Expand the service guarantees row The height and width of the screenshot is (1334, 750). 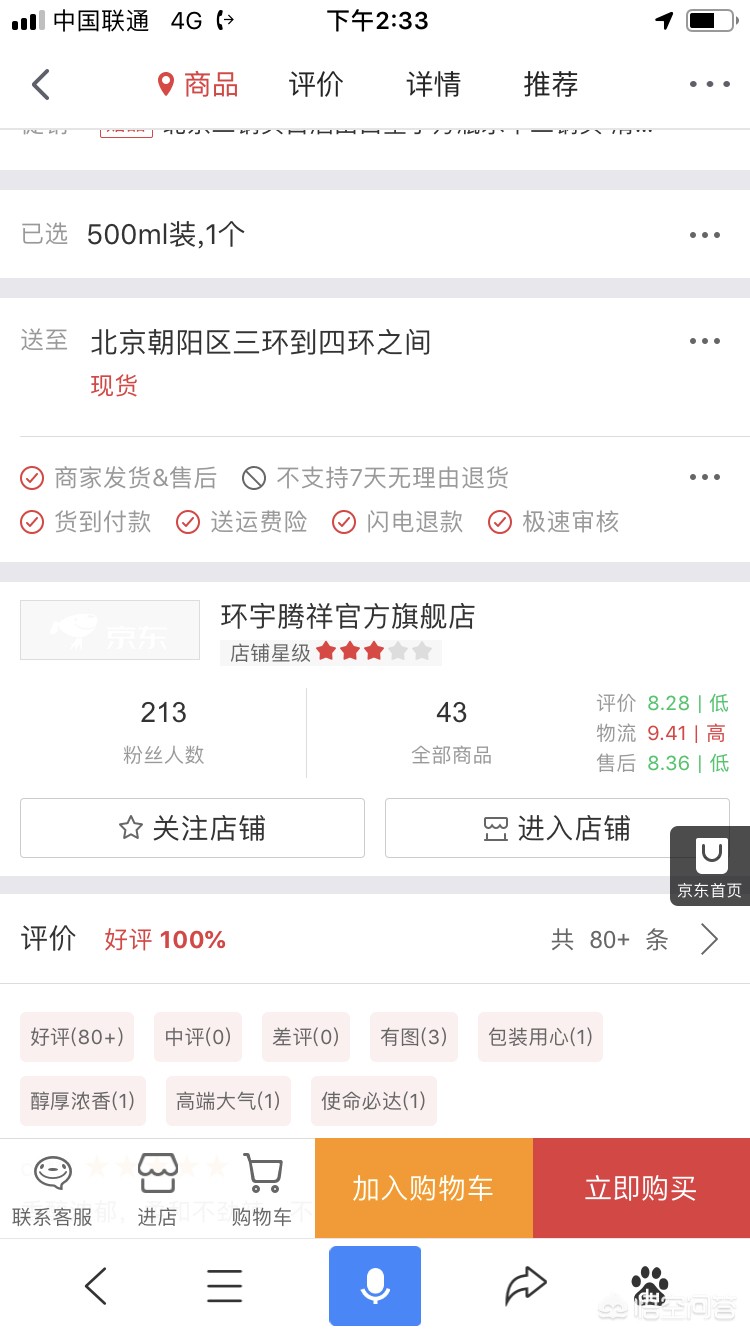coord(704,478)
